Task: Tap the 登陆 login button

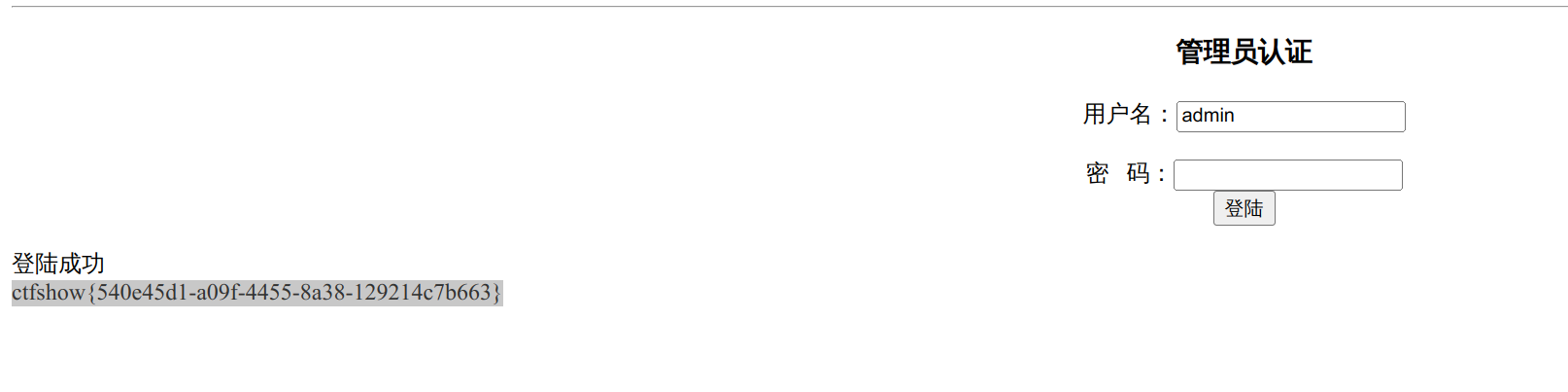Action: pos(1244,208)
